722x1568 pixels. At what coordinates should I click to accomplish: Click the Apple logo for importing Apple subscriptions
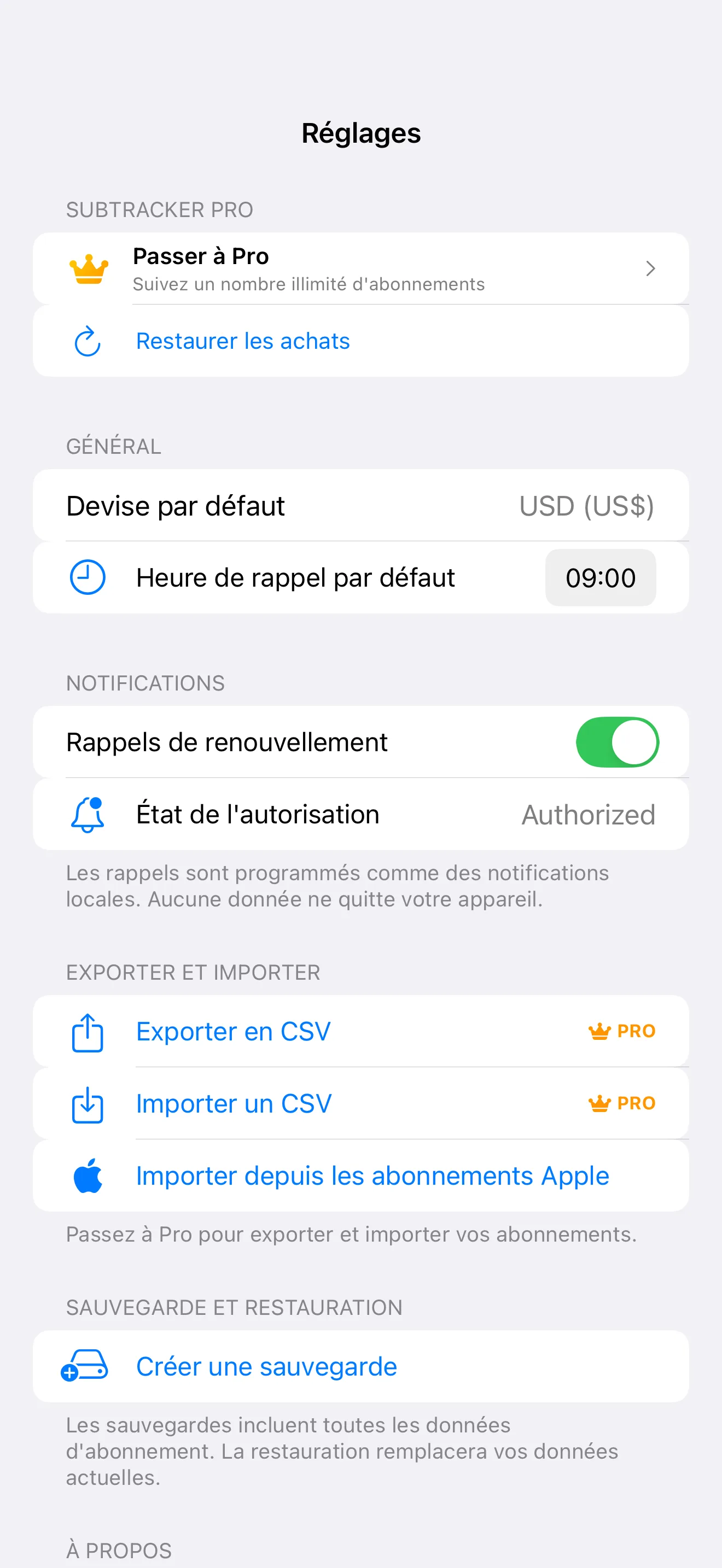pos(87,1175)
